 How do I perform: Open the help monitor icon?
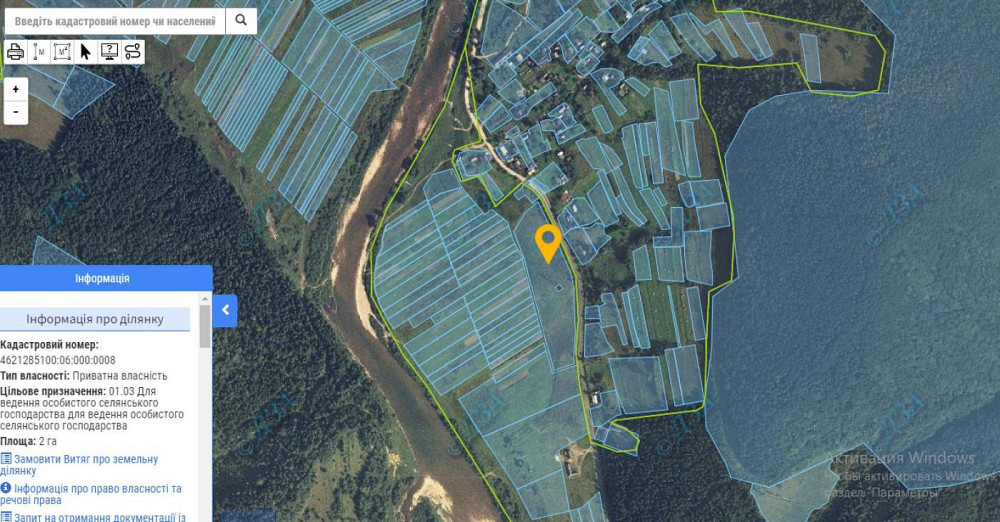click(x=109, y=52)
